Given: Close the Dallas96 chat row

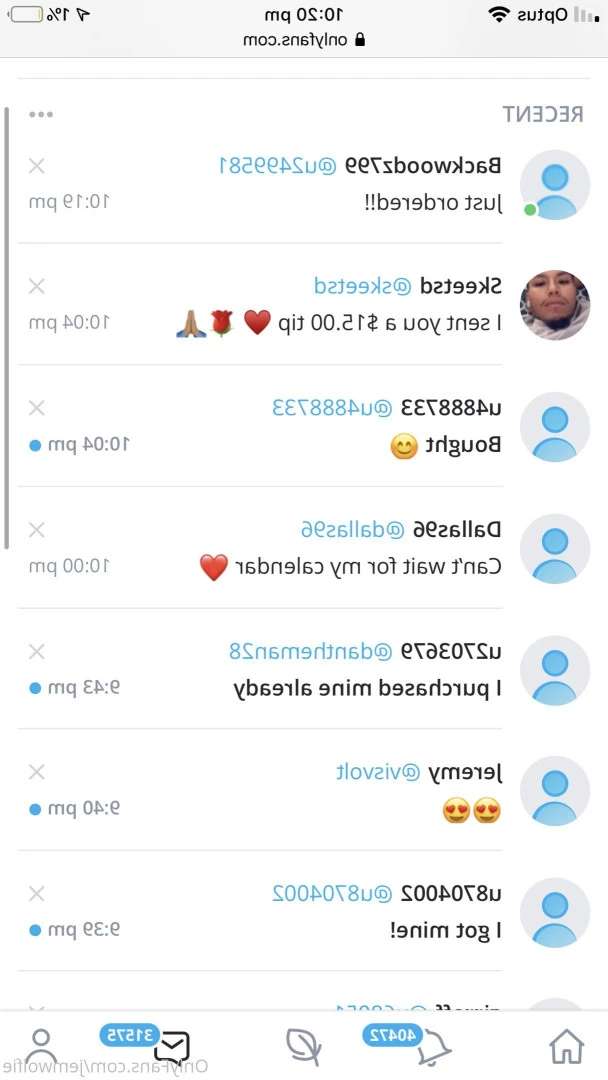Looking at the screenshot, I should click(36, 530).
